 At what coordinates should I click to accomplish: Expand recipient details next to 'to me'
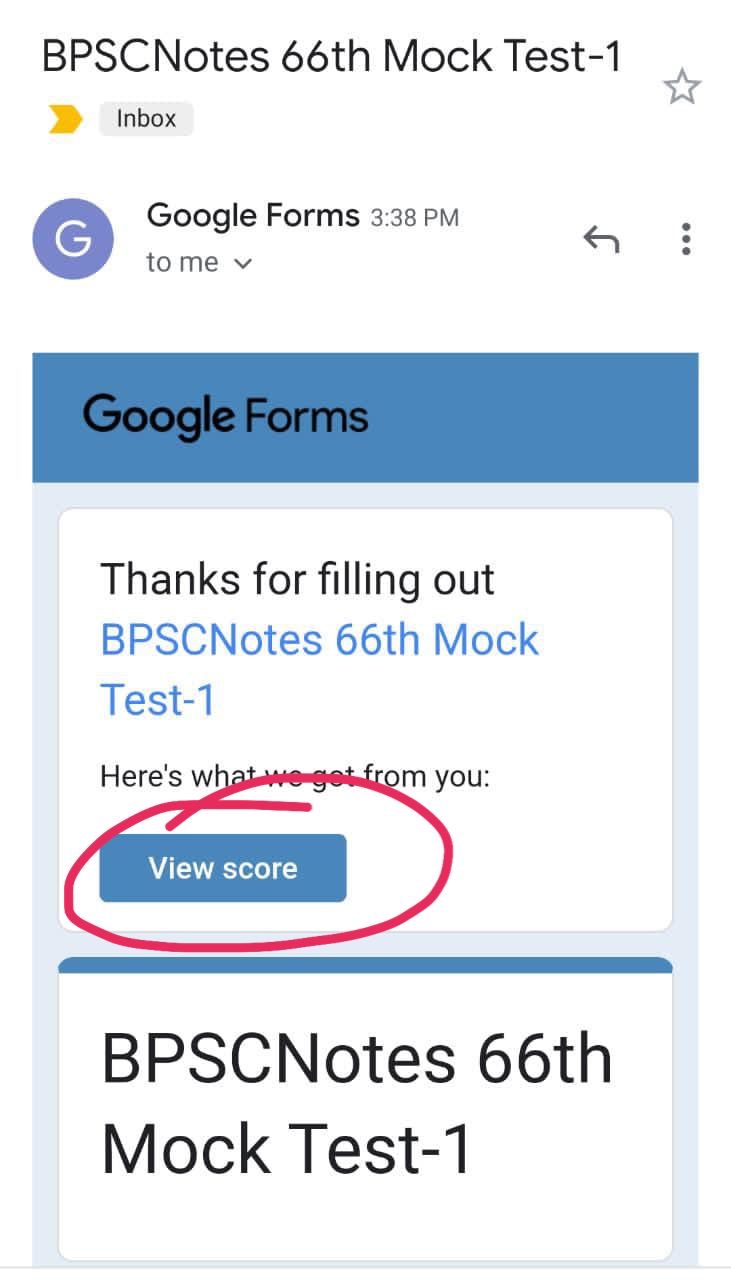point(243,264)
